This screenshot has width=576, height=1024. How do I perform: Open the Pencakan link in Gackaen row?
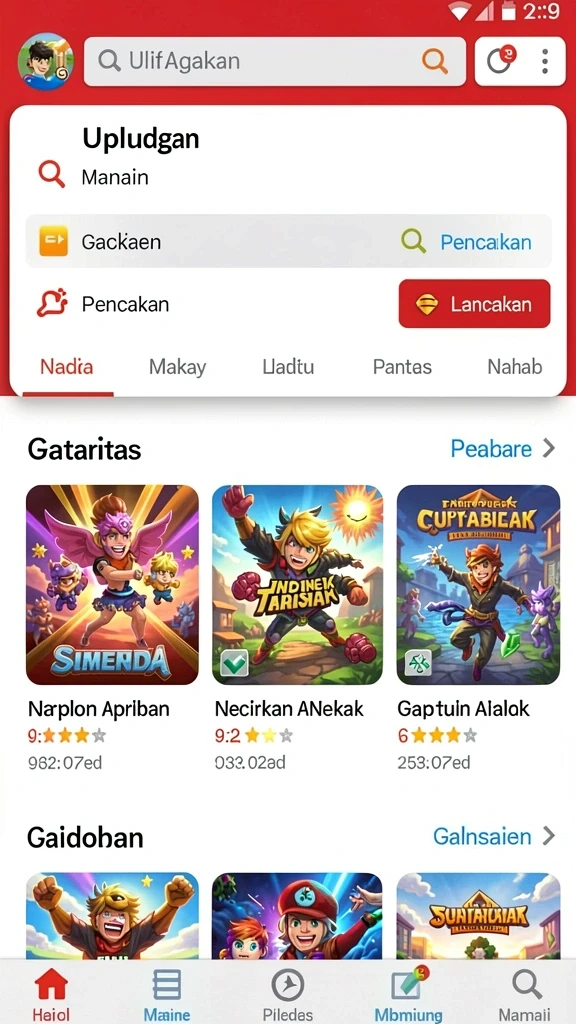point(485,242)
